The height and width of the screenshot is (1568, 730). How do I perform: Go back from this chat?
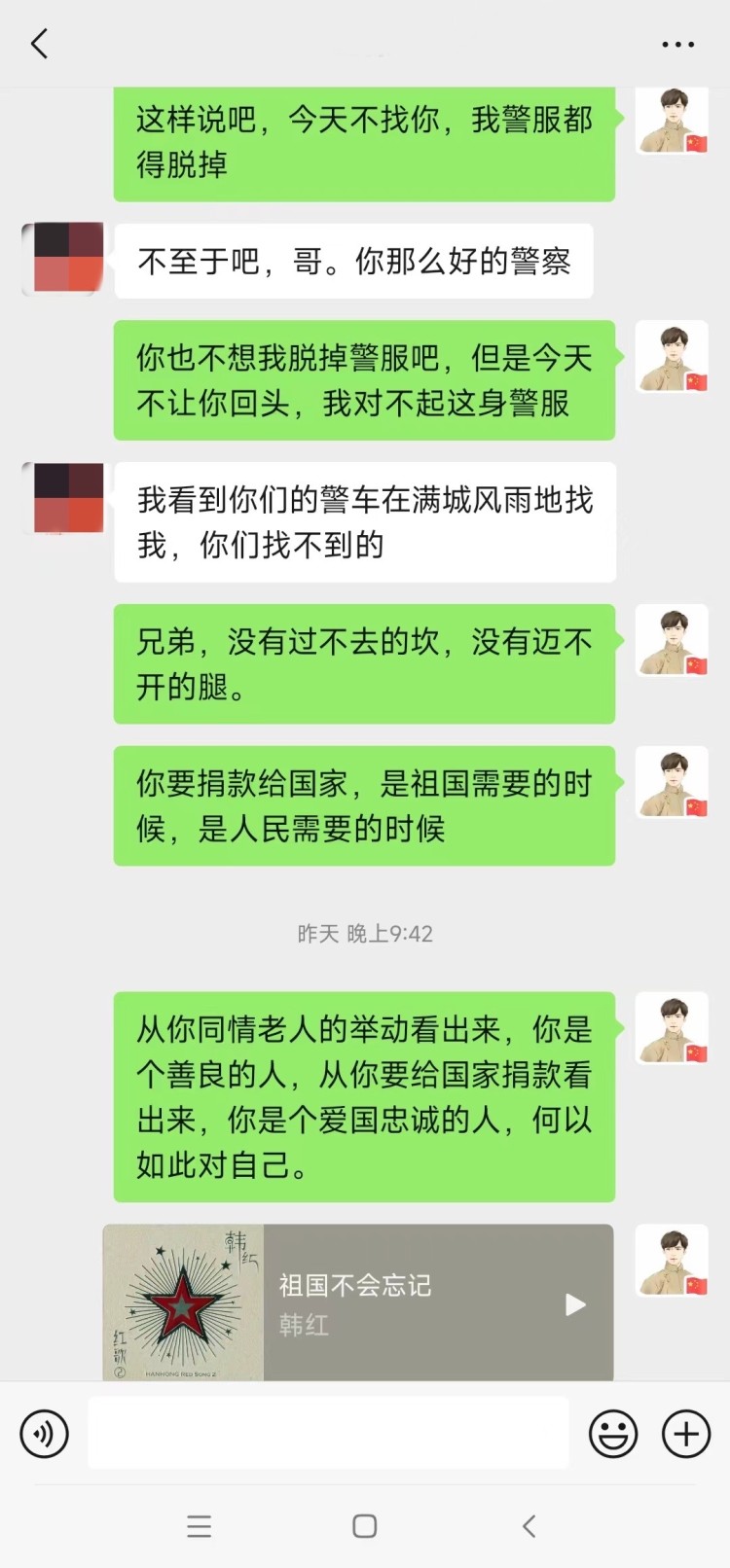[40, 44]
